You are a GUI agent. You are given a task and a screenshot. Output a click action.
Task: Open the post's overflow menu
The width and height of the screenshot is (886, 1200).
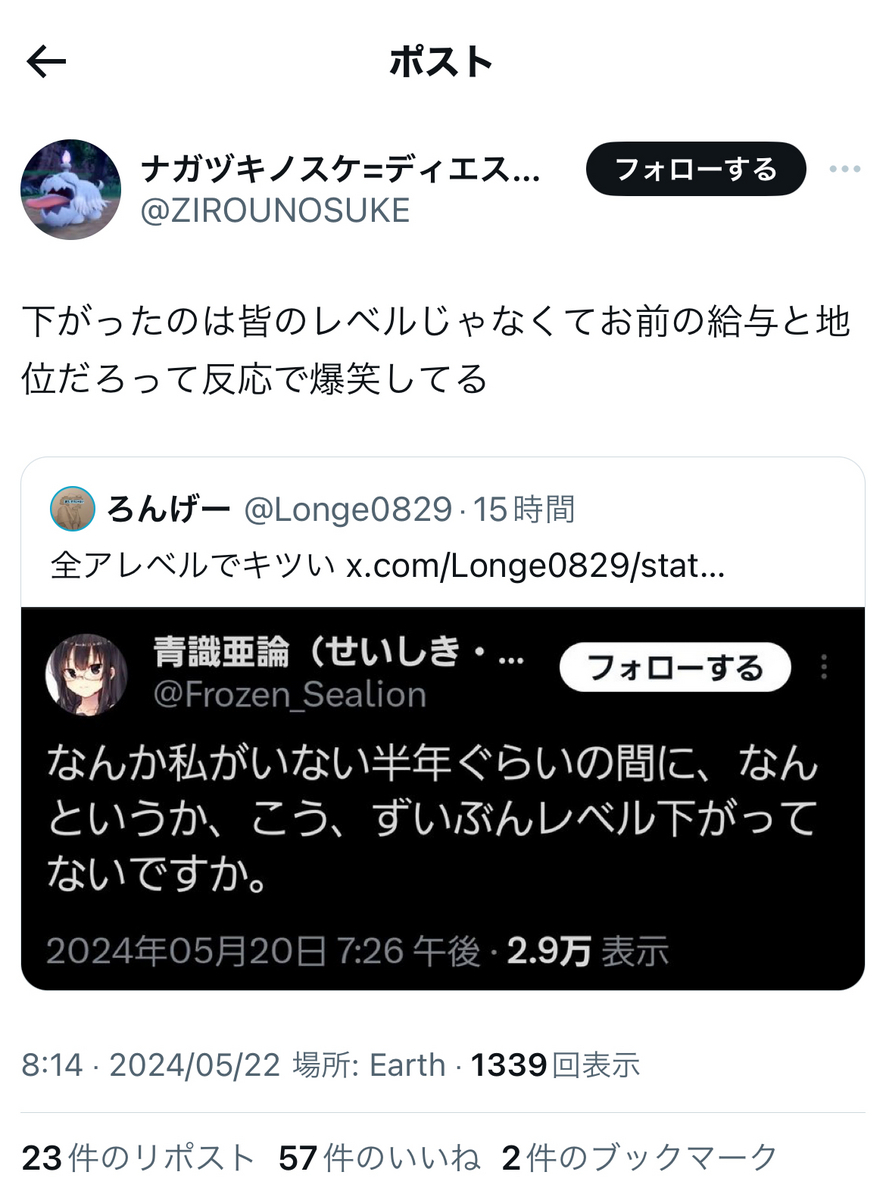point(845,169)
